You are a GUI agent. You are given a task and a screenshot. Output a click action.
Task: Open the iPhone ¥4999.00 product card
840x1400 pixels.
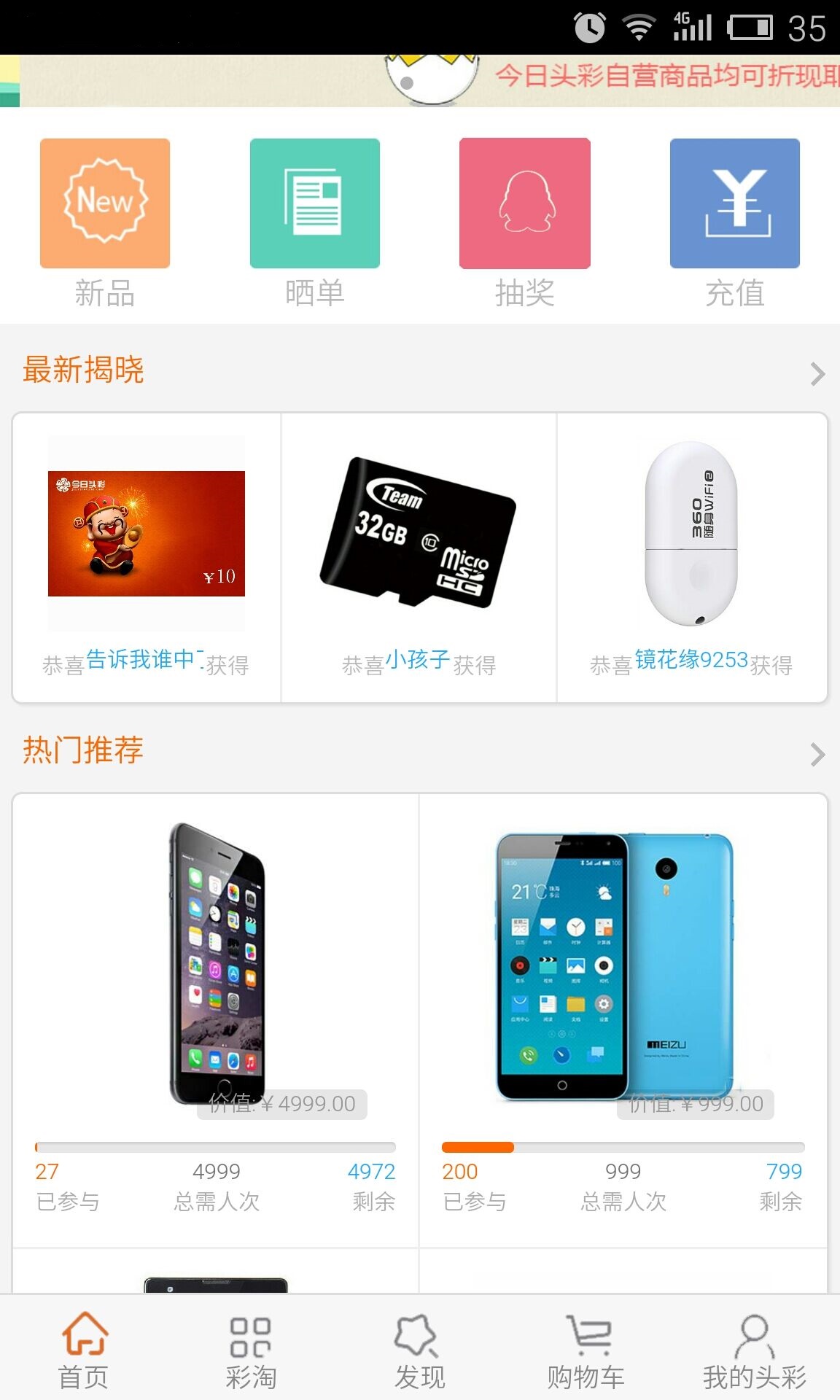216,1014
